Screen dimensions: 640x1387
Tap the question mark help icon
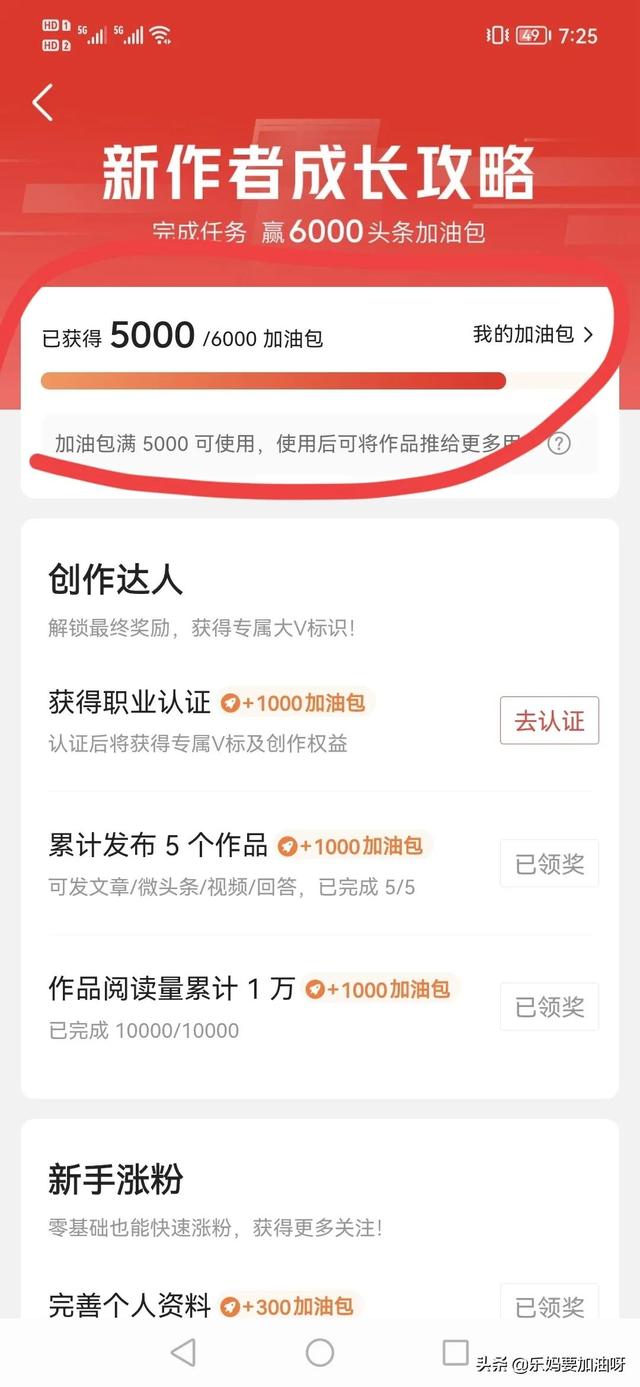561,443
